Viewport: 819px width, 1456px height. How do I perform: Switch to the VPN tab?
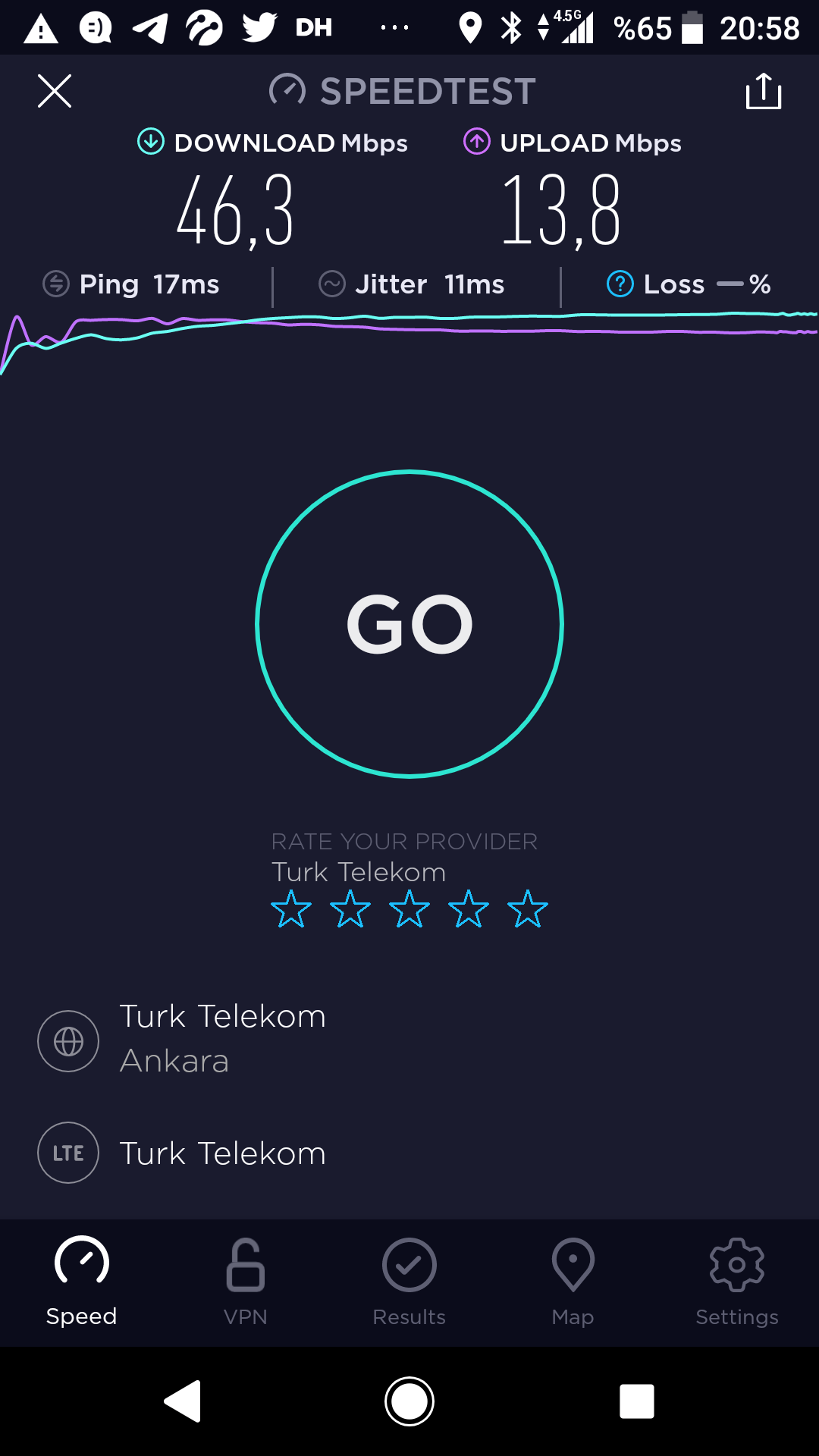pyautogui.click(x=246, y=1282)
